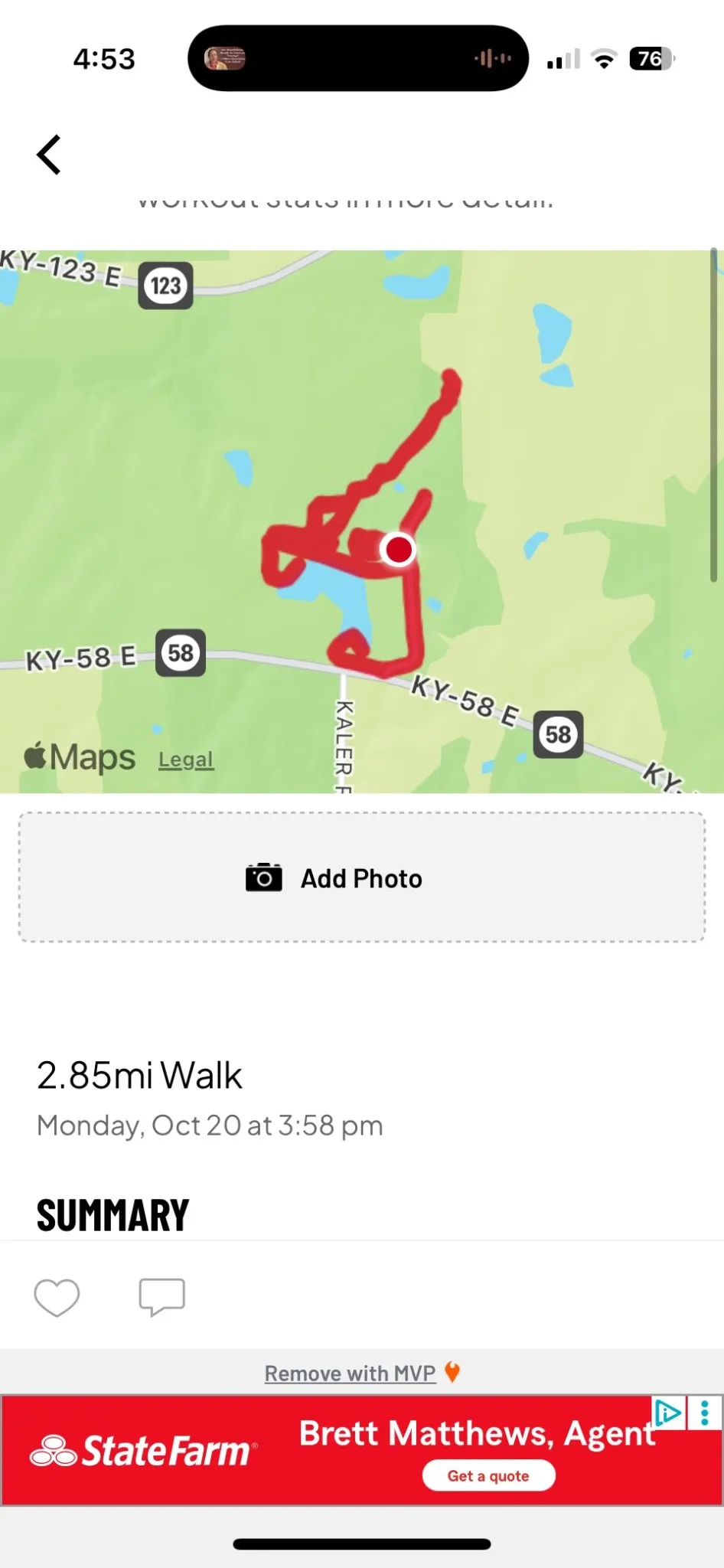Screen dimensions: 724x1568
Task: Open the AdChoices info icon
Action: click(667, 1413)
